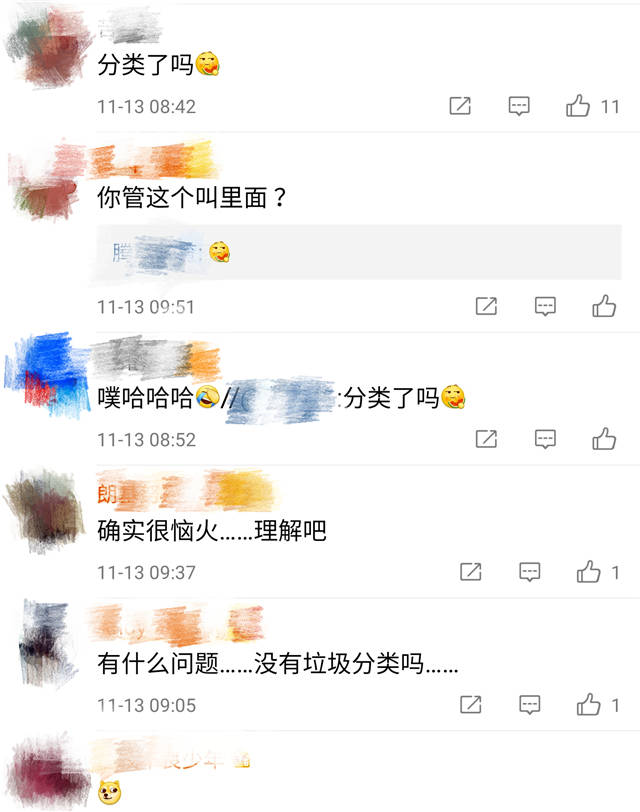The height and width of the screenshot is (812, 640).
Task: Reply to the comment '你管这个叫里面？'
Action: tap(545, 306)
